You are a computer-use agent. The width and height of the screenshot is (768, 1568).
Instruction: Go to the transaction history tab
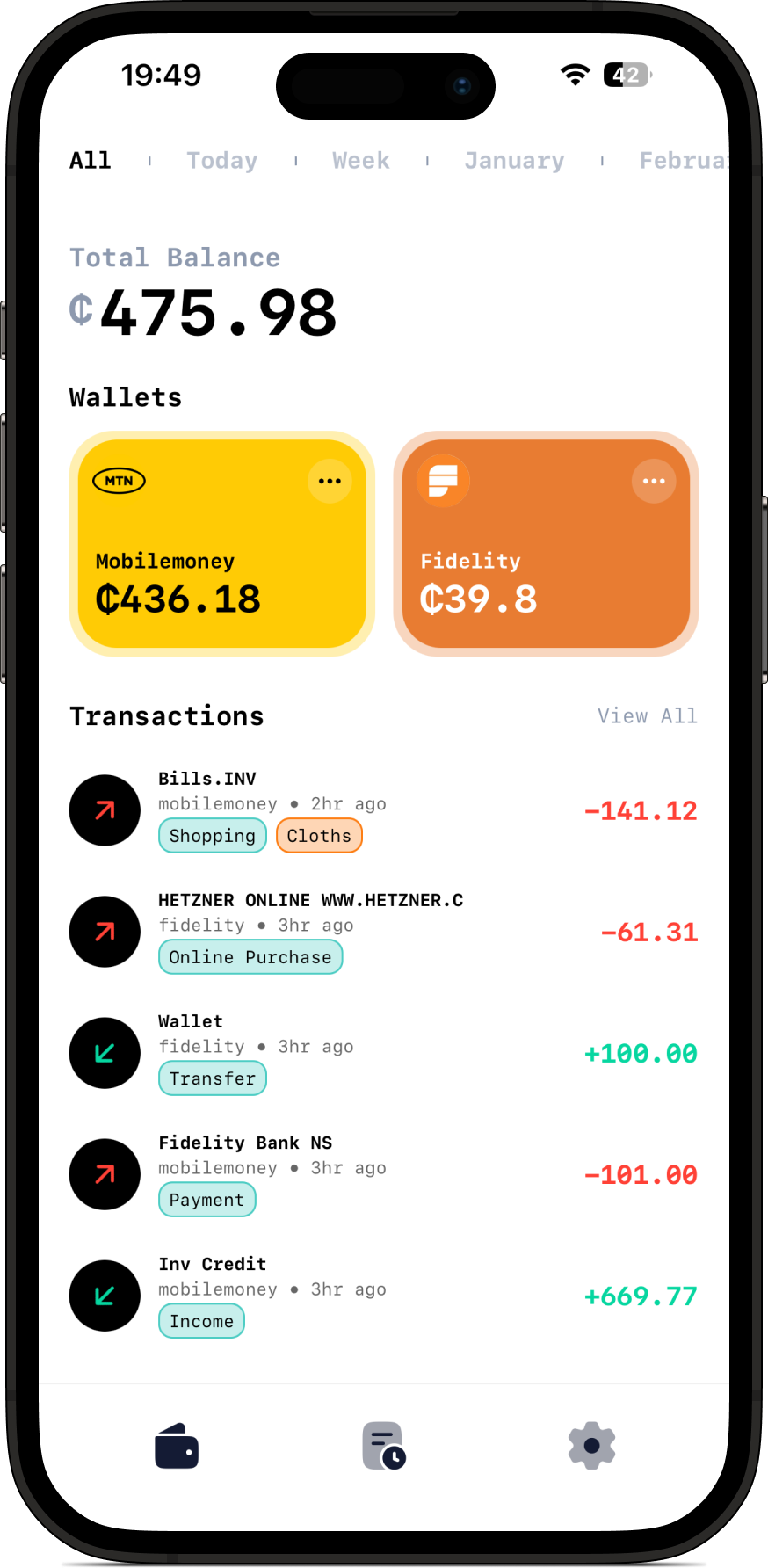click(x=383, y=1446)
